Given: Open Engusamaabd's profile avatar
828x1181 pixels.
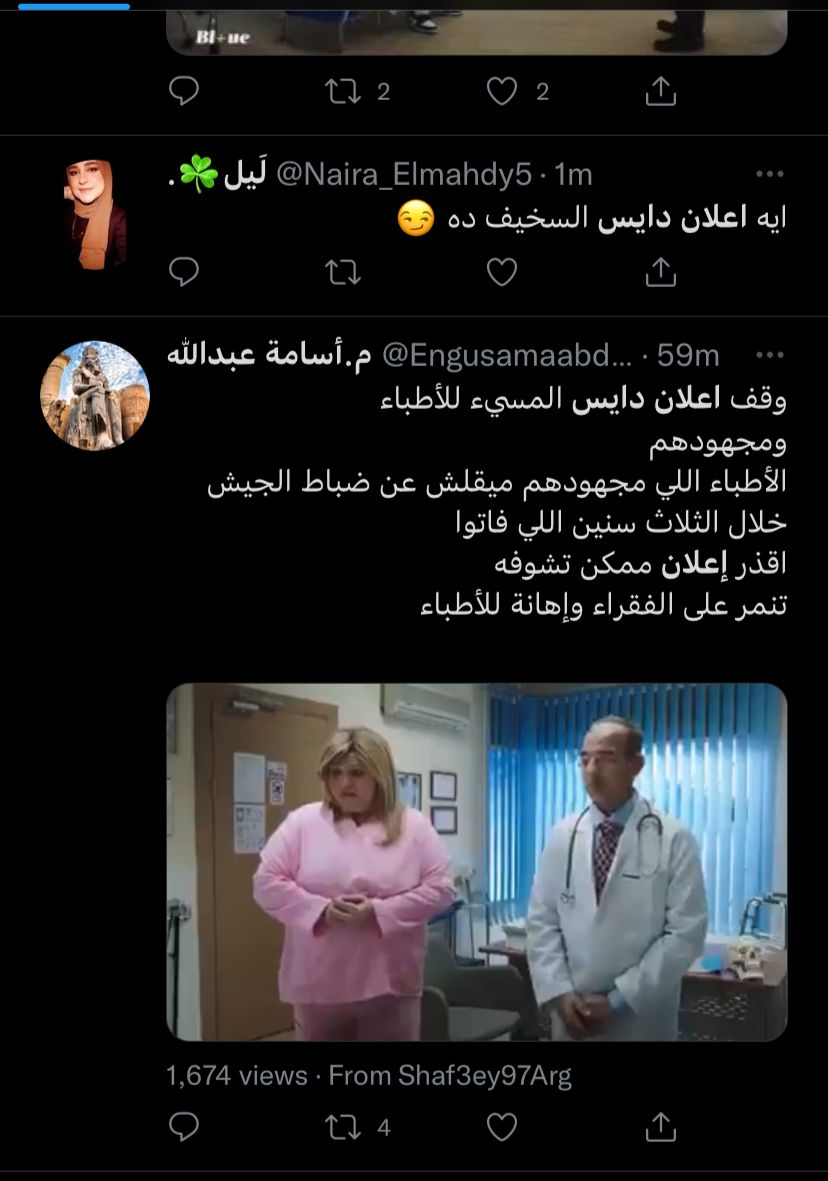Looking at the screenshot, I should 96,396.
